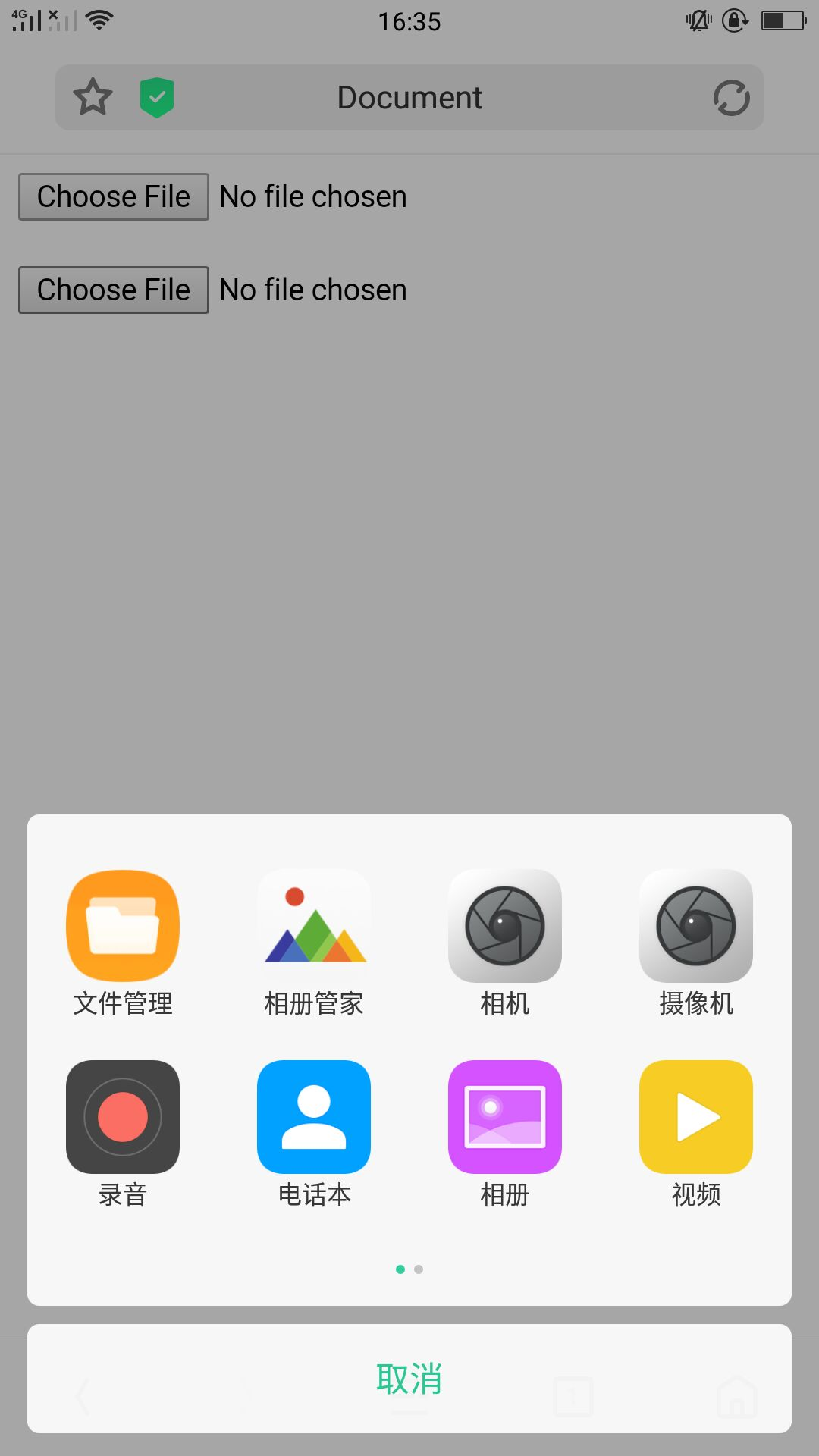This screenshot has height=1456, width=819.
Task: Select 录音 sound recorder
Action: click(123, 1117)
